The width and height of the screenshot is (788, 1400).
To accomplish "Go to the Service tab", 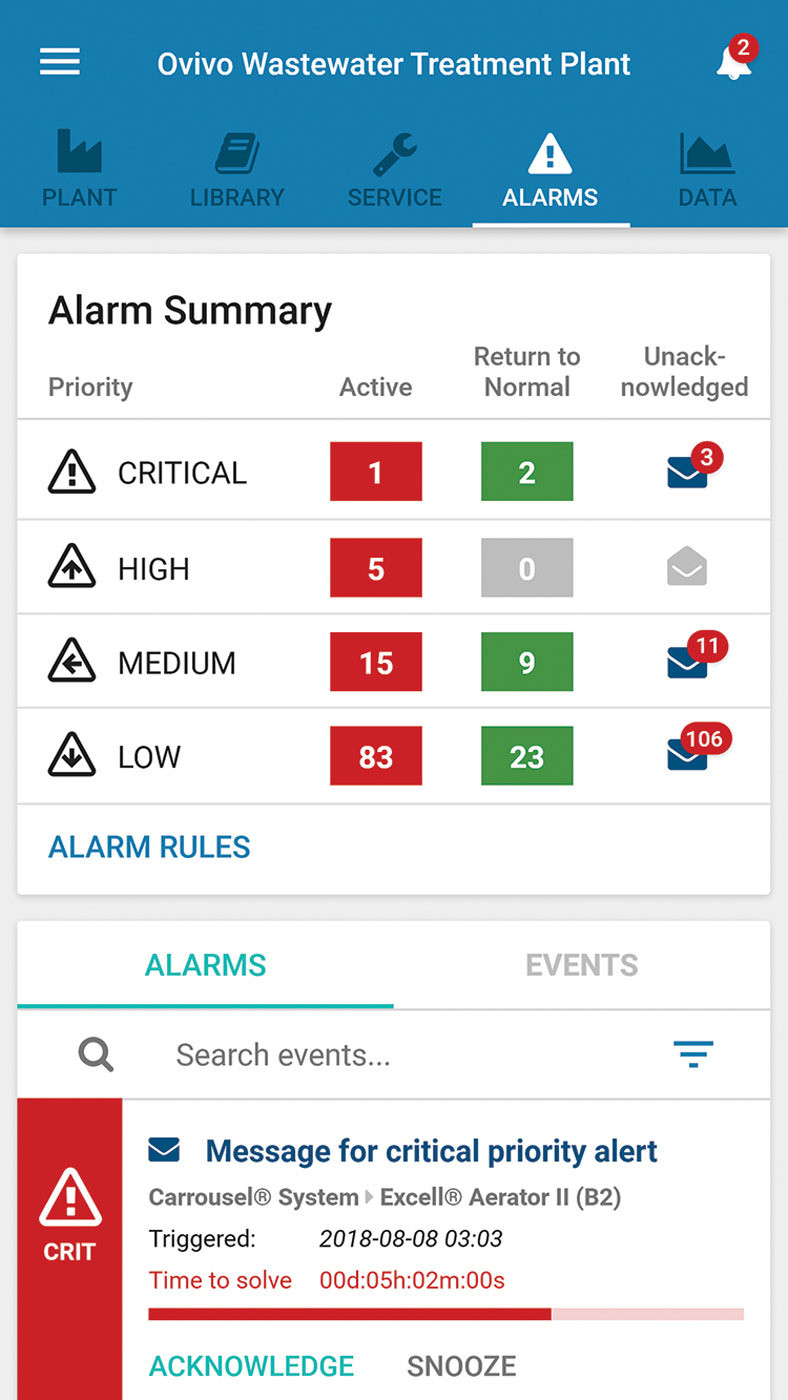I will click(x=394, y=170).
